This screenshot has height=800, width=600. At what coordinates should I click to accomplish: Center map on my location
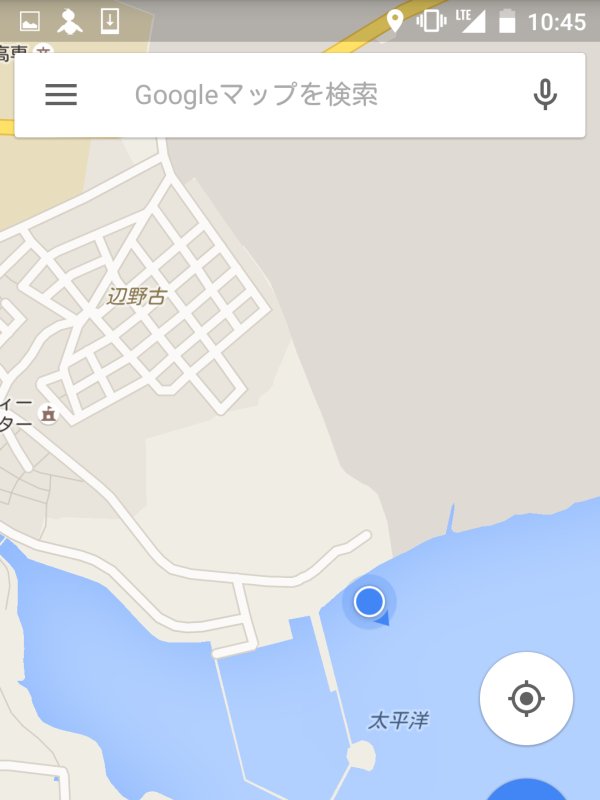click(x=526, y=698)
